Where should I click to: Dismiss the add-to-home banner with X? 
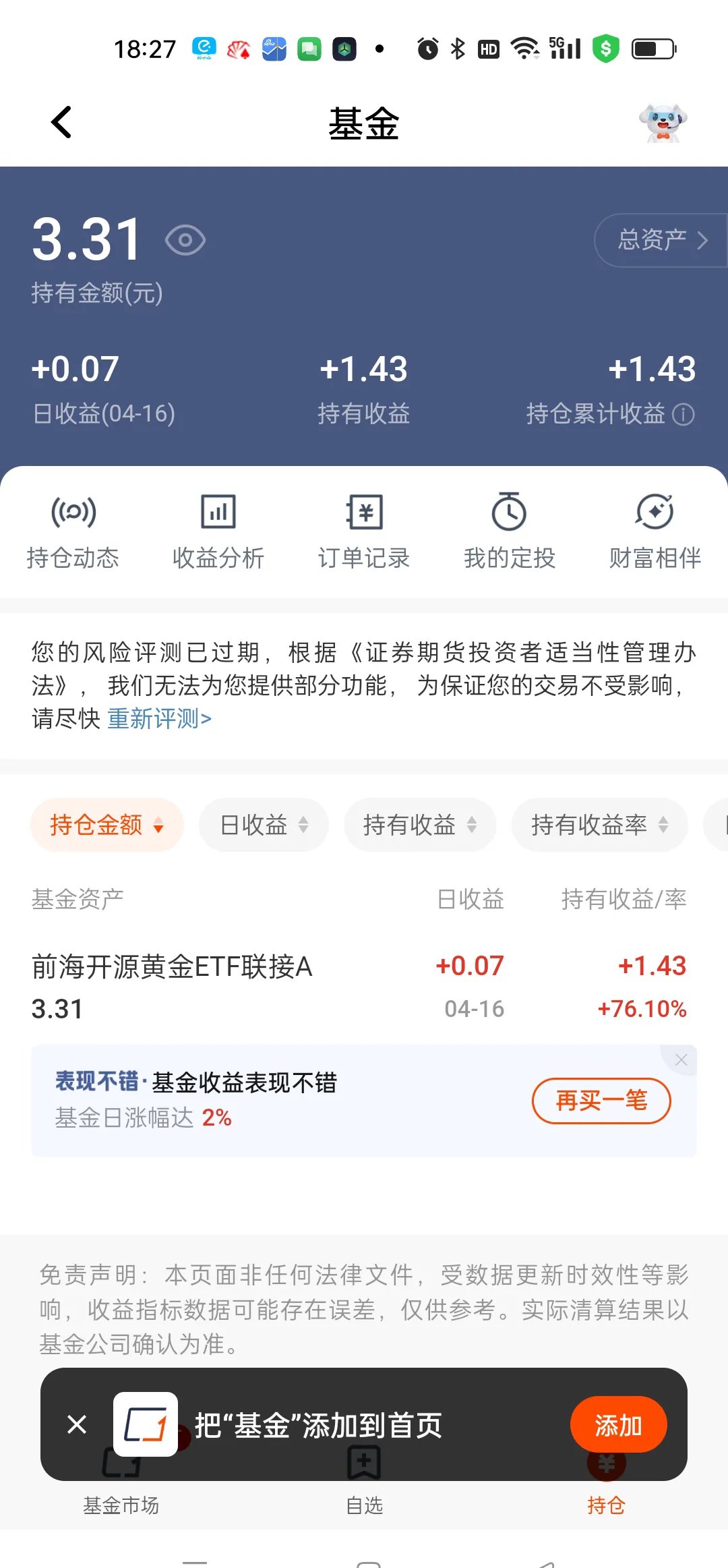pyautogui.click(x=75, y=1425)
